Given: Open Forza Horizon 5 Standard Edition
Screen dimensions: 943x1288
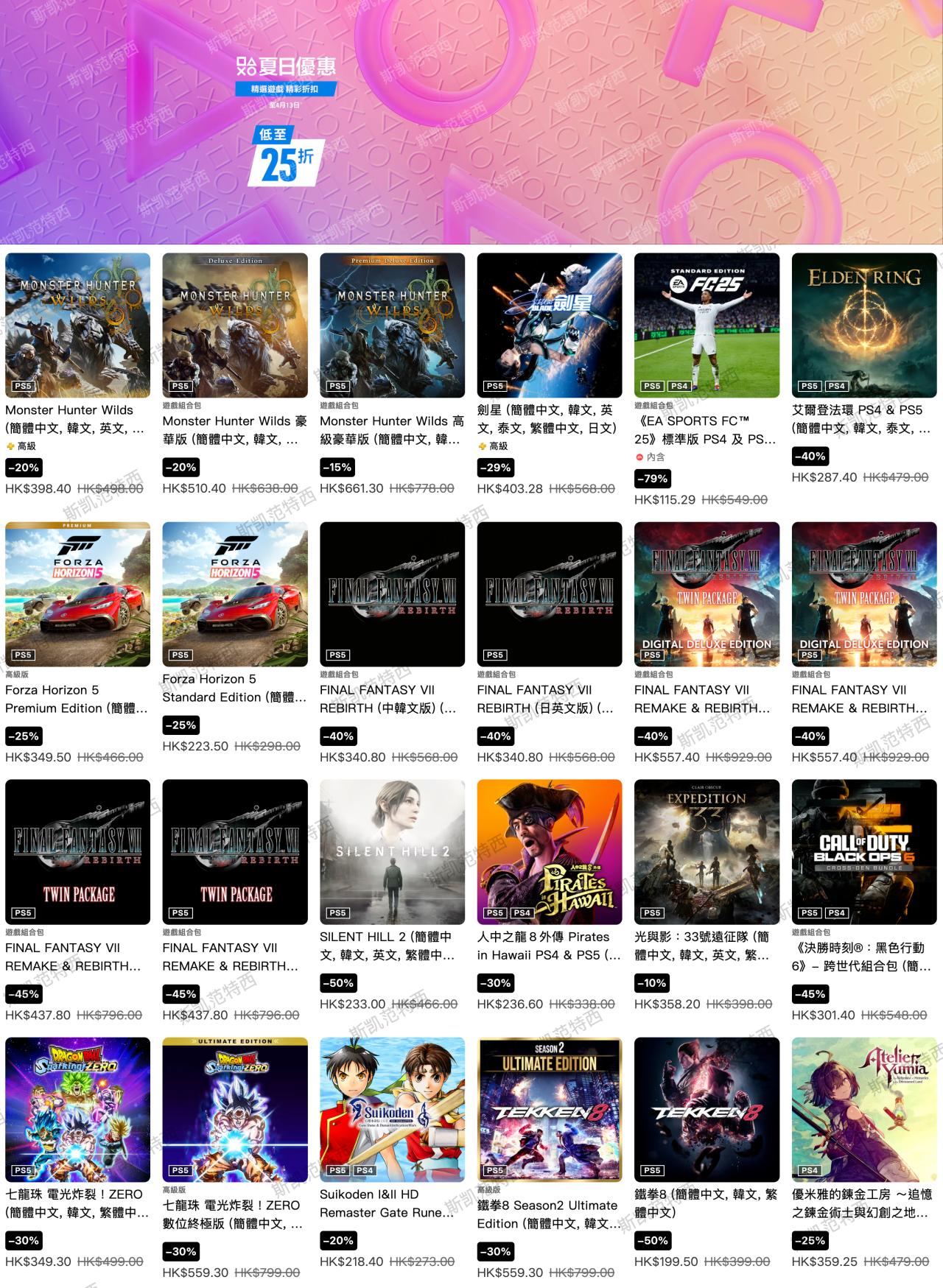Looking at the screenshot, I should click(x=235, y=594).
